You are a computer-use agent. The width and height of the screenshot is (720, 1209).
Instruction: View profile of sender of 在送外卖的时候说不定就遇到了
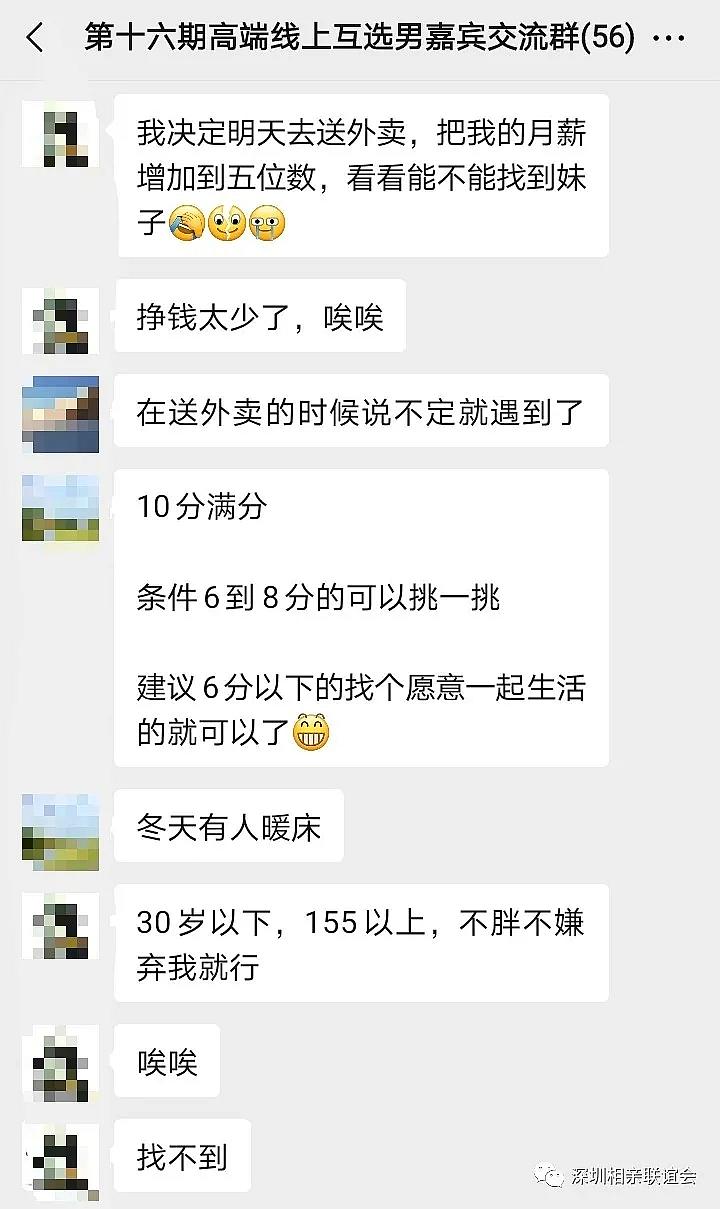(x=60, y=413)
